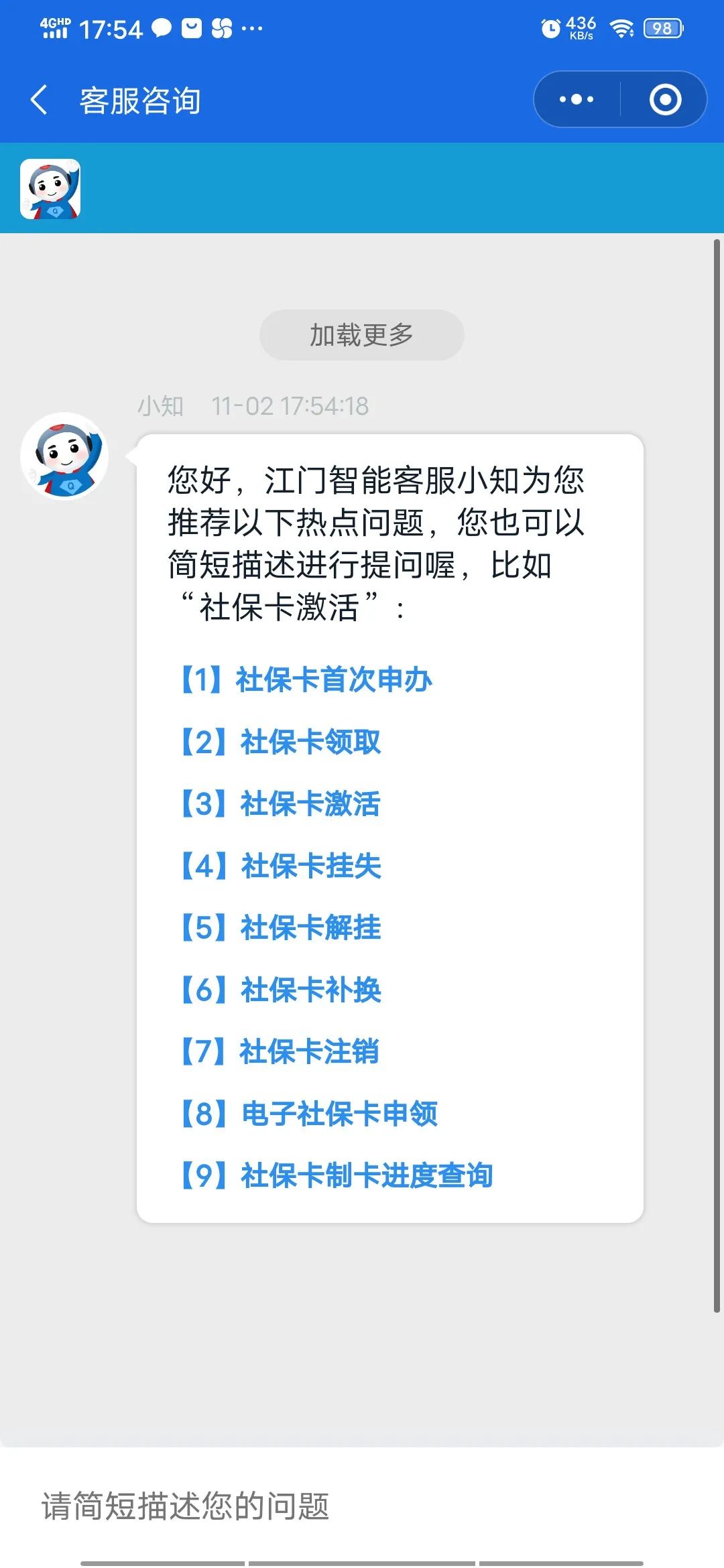Open the mini program overflow menu

tap(577, 100)
